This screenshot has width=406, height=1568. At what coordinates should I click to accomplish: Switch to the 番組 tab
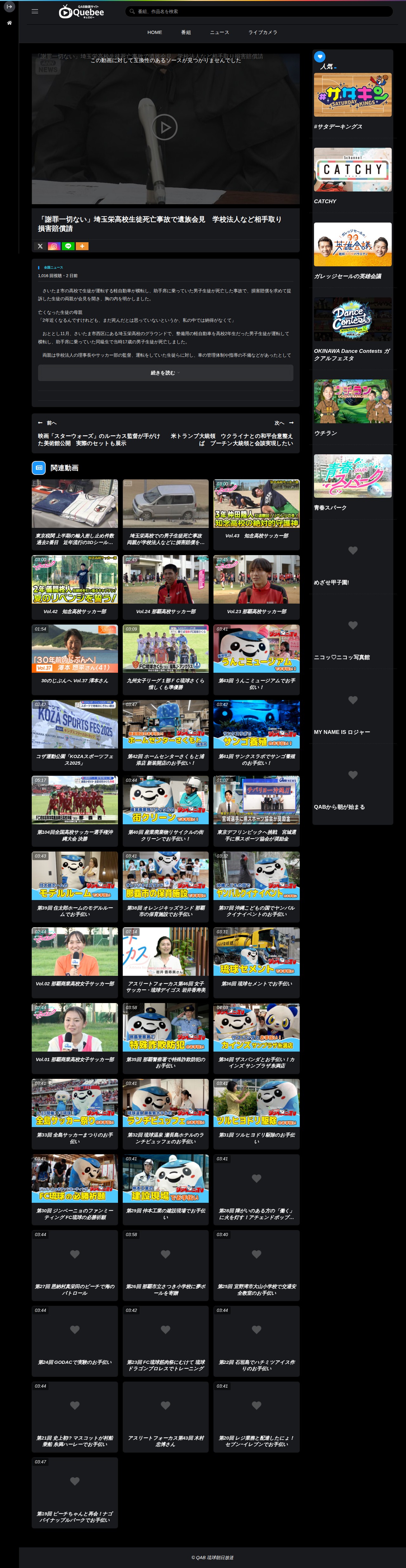[x=186, y=32]
